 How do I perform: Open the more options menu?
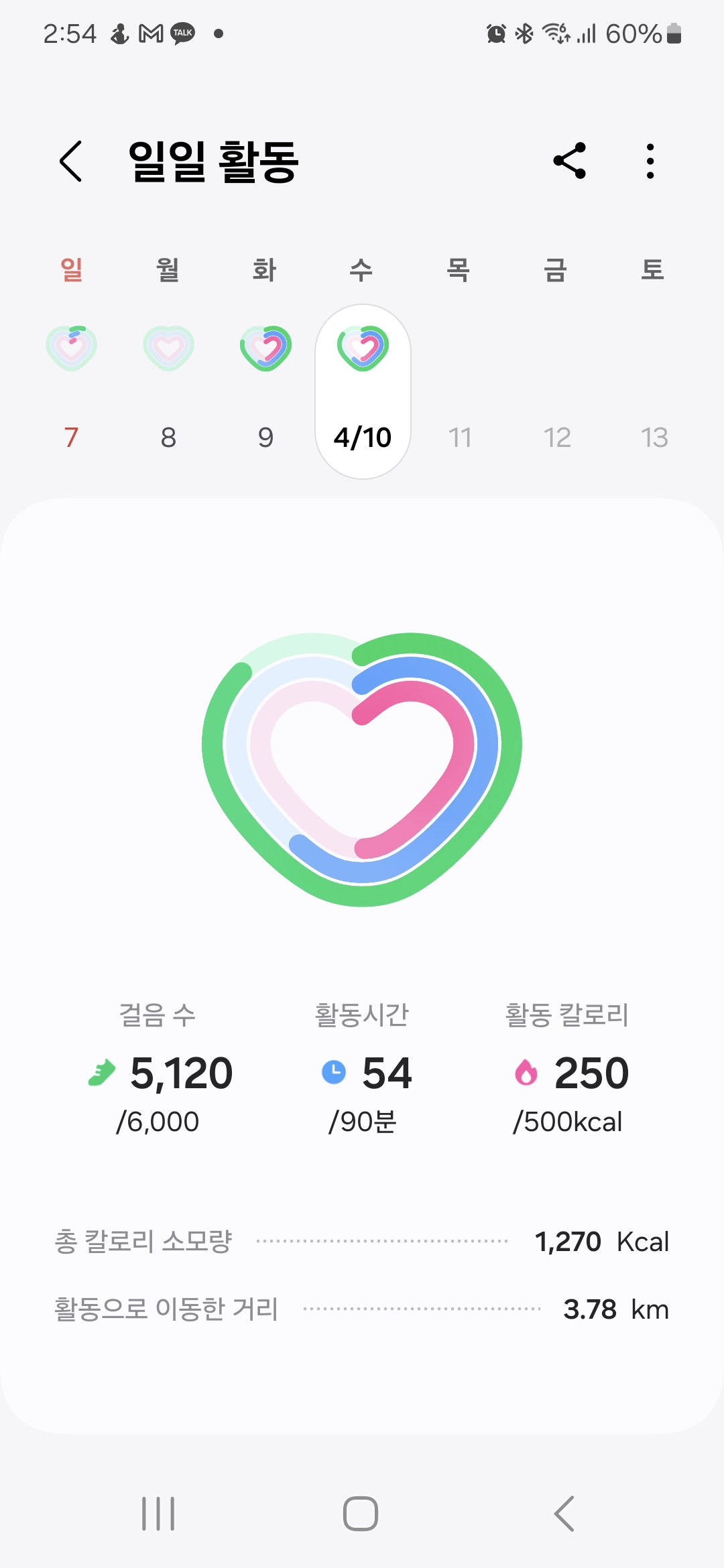(650, 161)
